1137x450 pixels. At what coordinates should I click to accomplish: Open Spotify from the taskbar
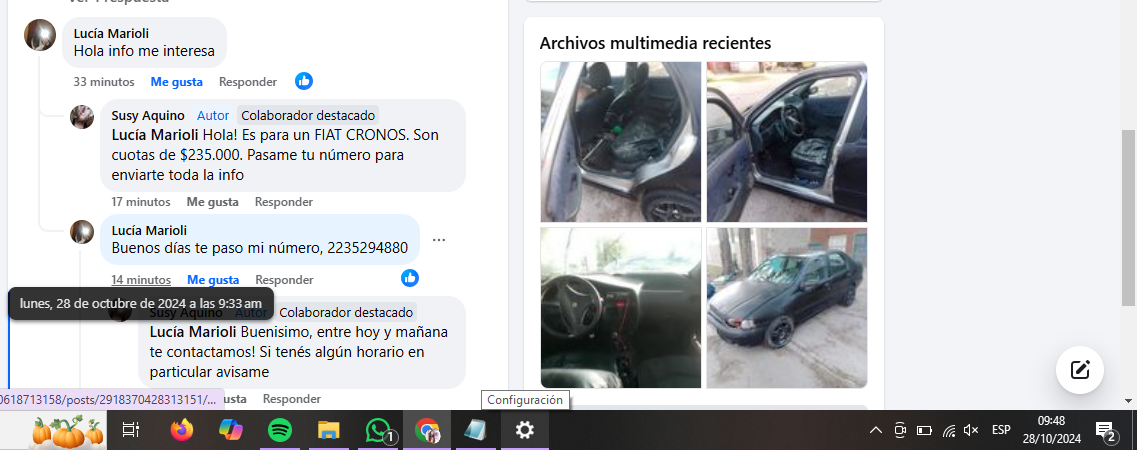[x=280, y=430]
